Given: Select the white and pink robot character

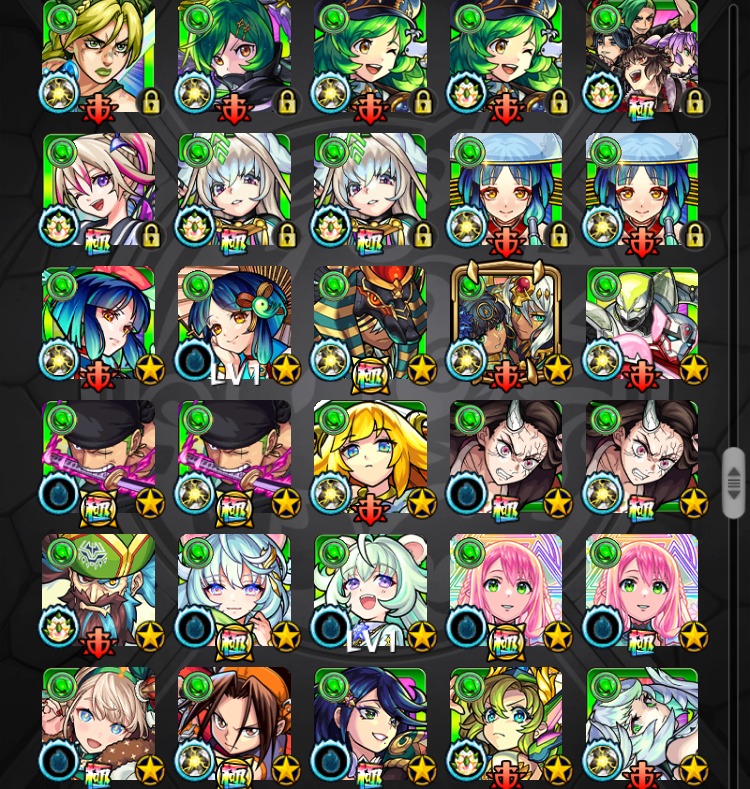Looking at the screenshot, I should point(642,323).
